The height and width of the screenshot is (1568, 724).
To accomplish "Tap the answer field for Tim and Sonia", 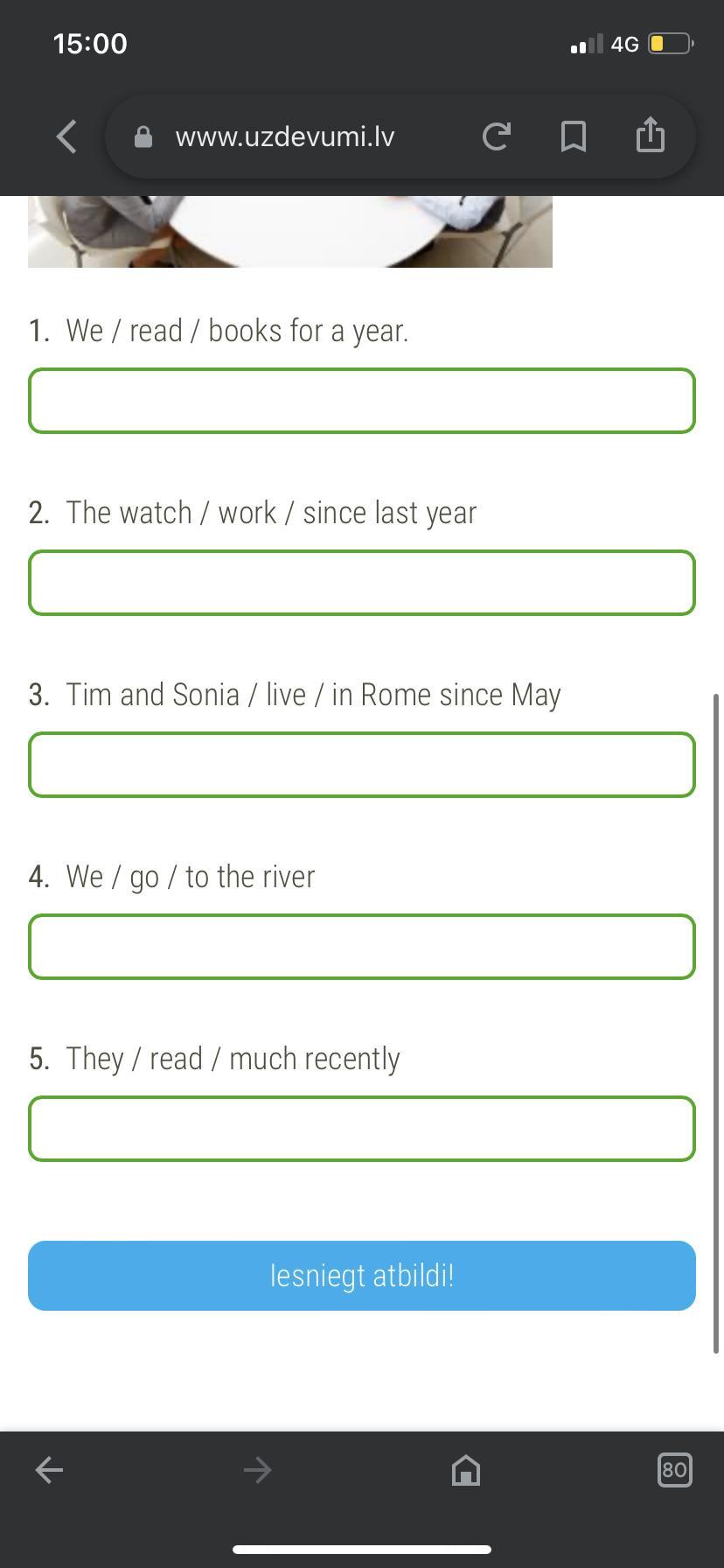I will tap(362, 765).
